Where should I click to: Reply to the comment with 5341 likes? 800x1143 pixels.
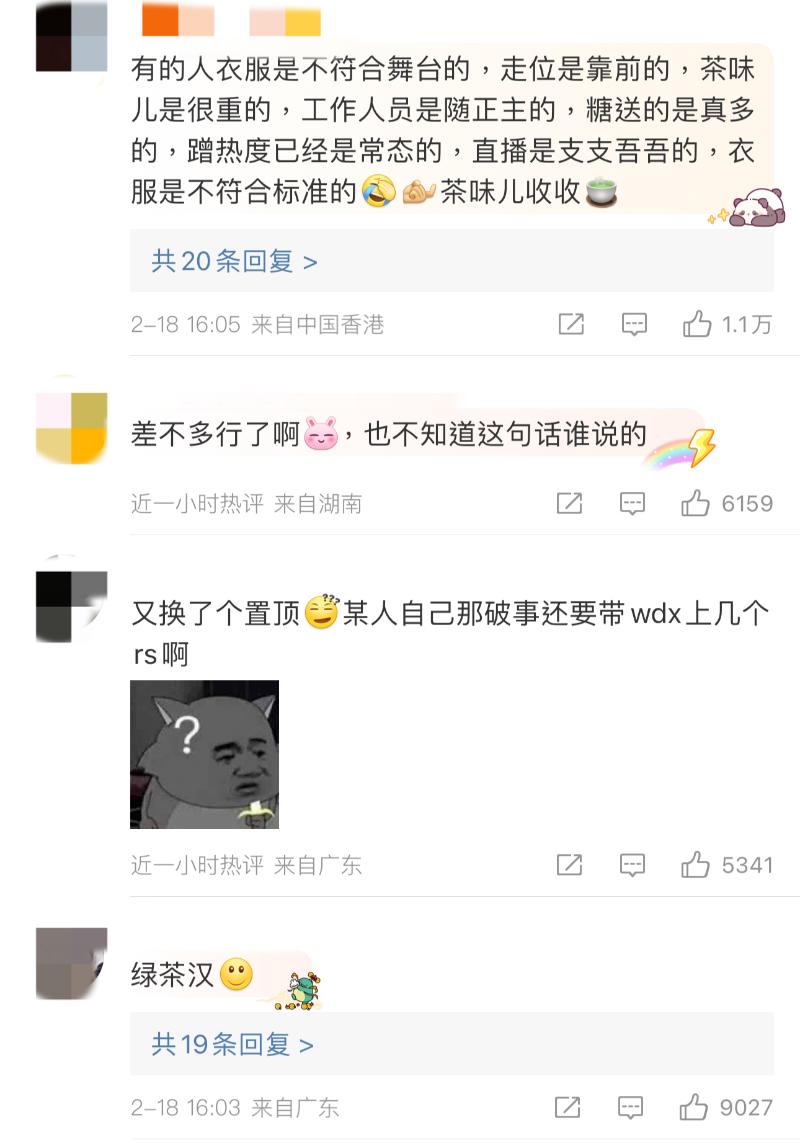point(632,865)
